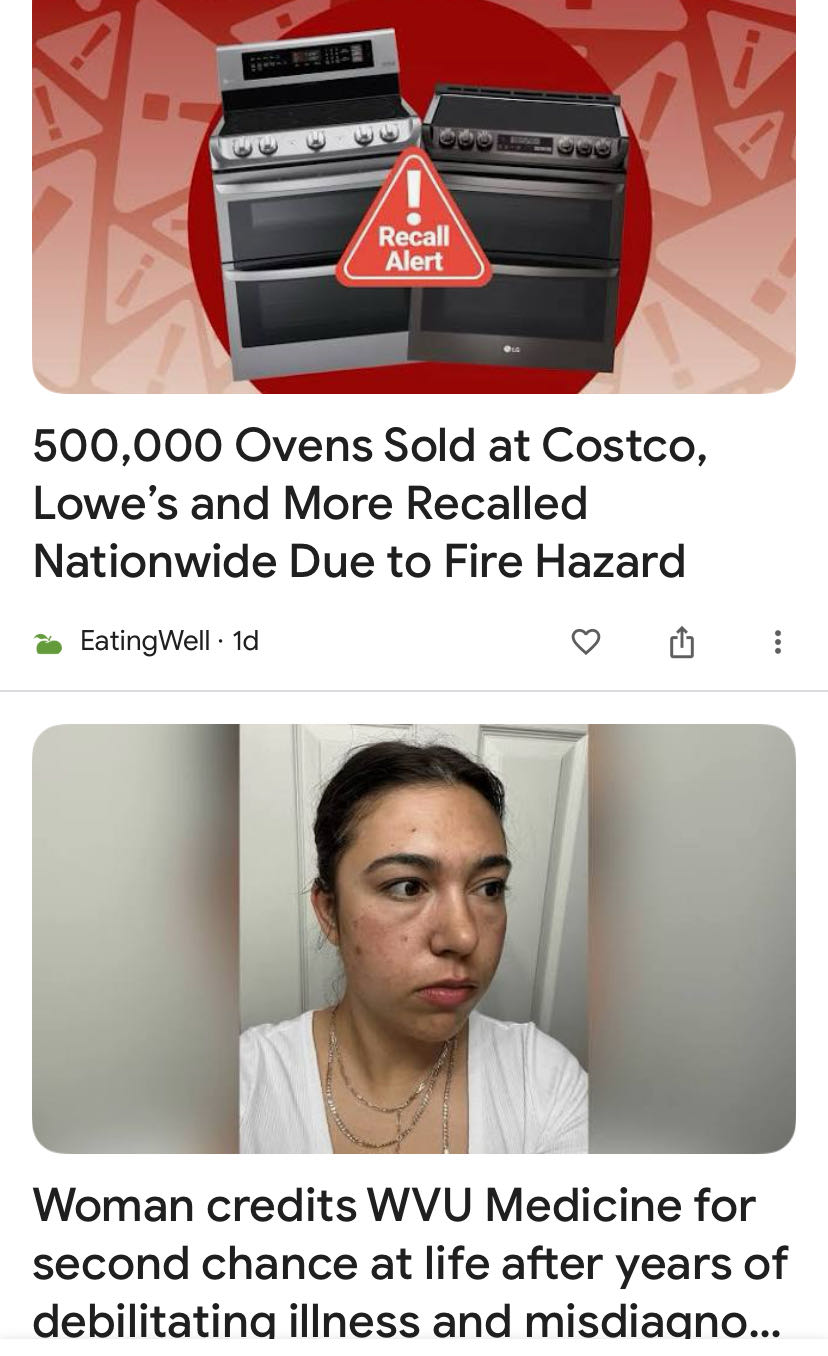Open the WVU Medicine woman story card
The image size is (828, 1356).
(410, 1262)
